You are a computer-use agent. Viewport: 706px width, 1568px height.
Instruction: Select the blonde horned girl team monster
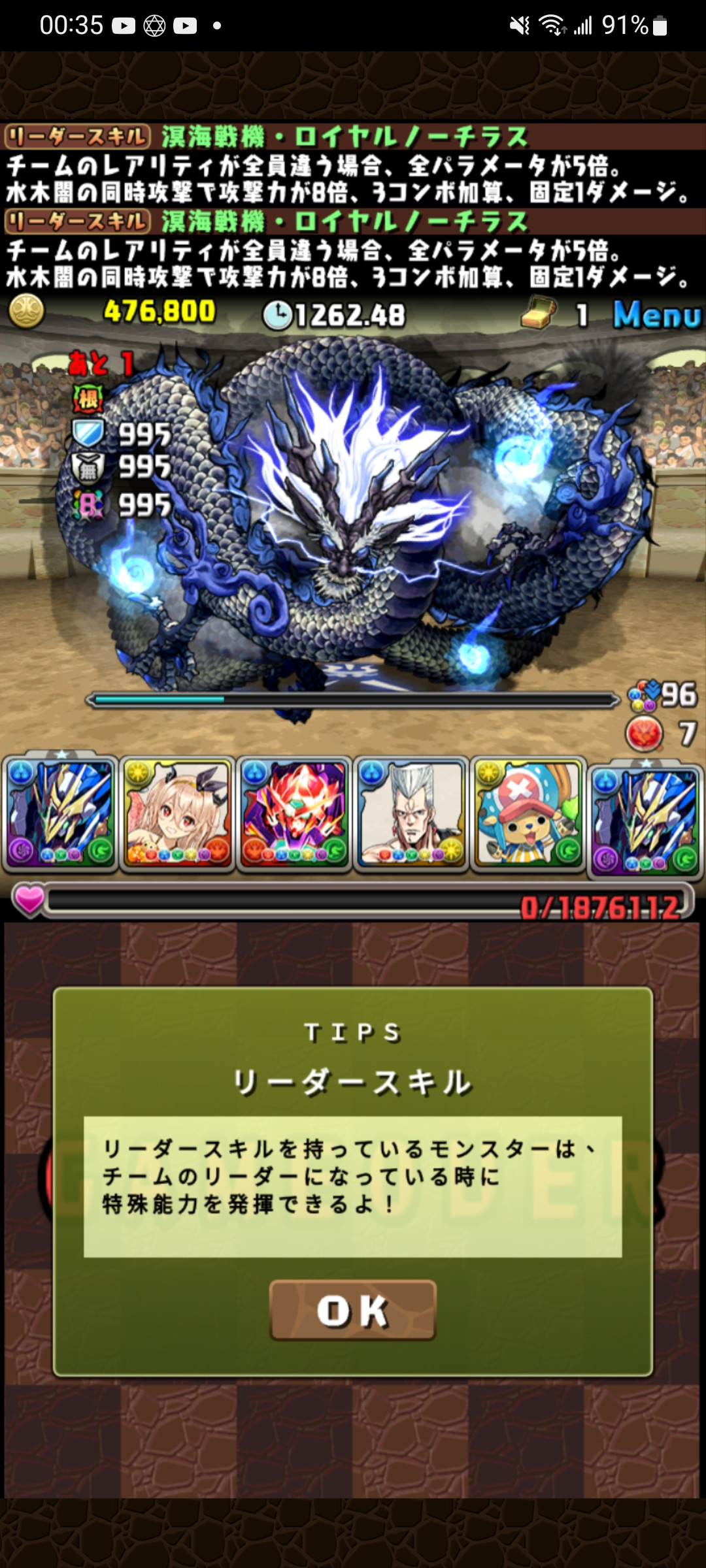point(177,813)
